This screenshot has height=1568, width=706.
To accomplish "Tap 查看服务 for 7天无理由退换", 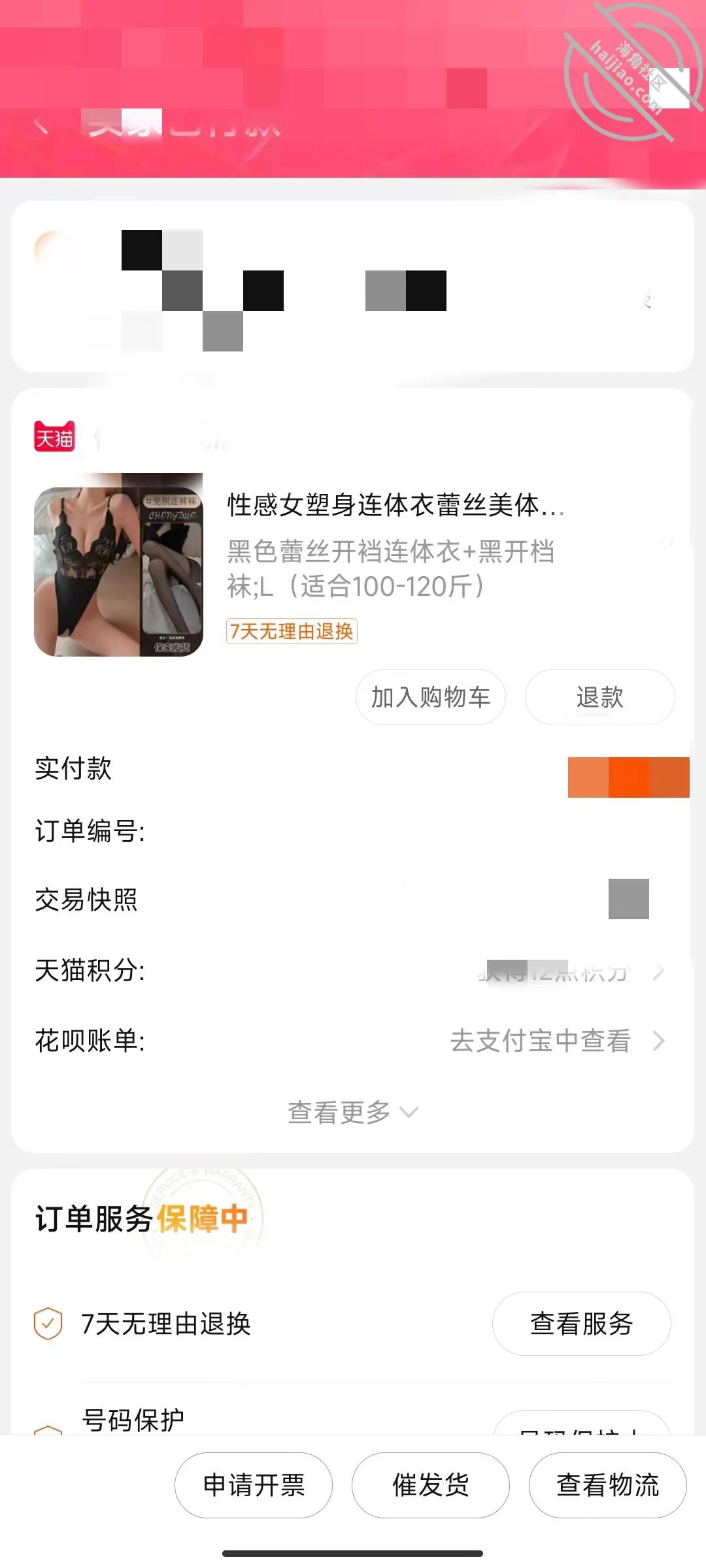I will pyautogui.click(x=582, y=1324).
